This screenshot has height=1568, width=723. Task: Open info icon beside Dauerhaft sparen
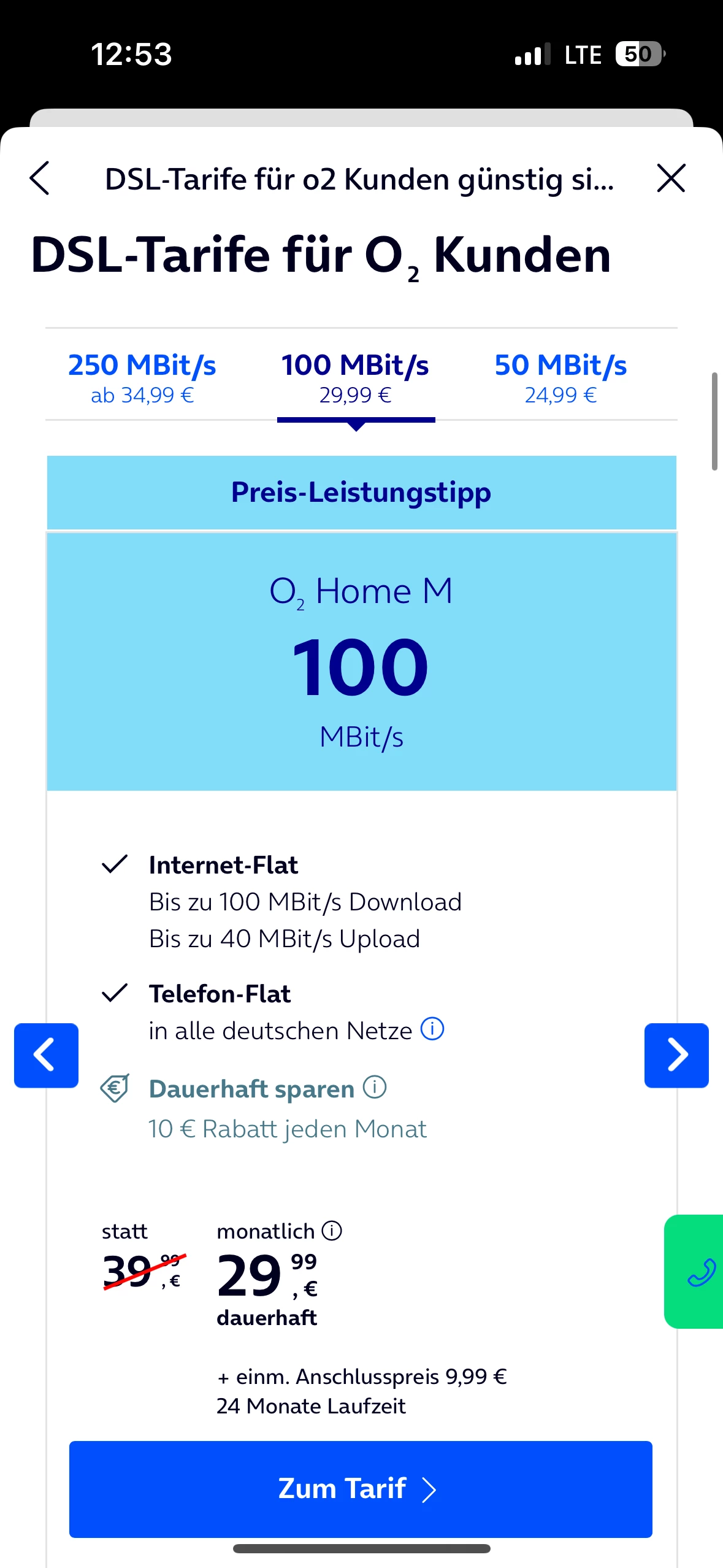(375, 1088)
